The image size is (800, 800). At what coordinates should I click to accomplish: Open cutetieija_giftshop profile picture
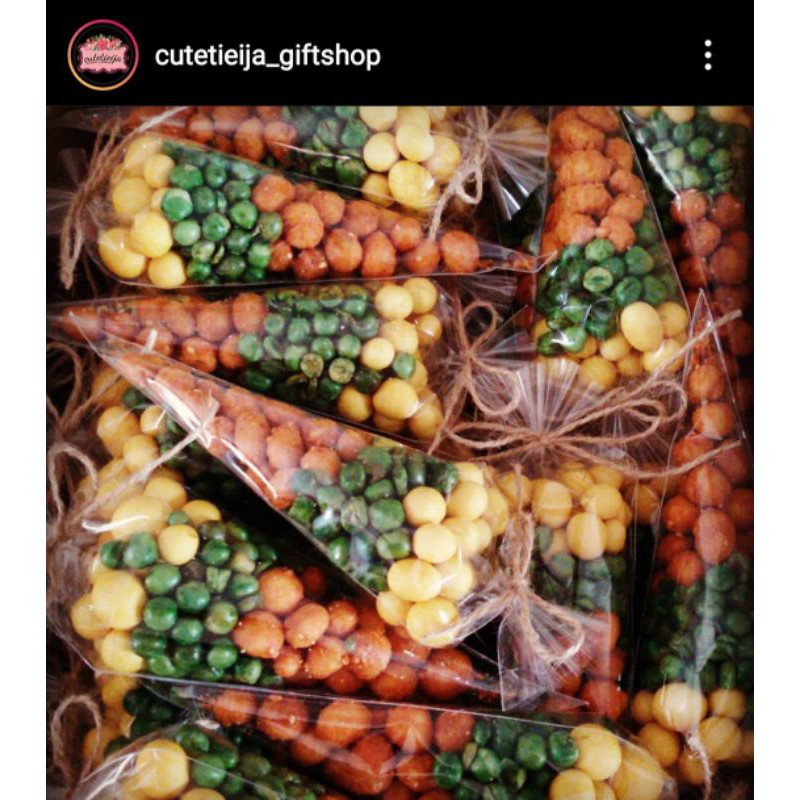pyautogui.click(x=103, y=55)
